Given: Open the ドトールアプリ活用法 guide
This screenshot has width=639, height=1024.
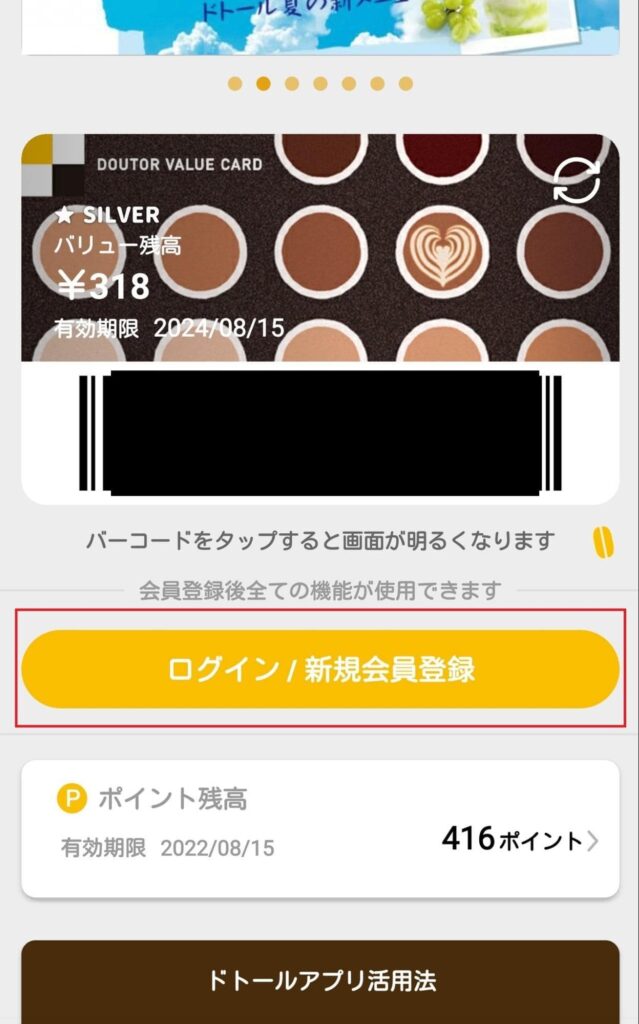Looking at the screenshot, I should 320,981.
